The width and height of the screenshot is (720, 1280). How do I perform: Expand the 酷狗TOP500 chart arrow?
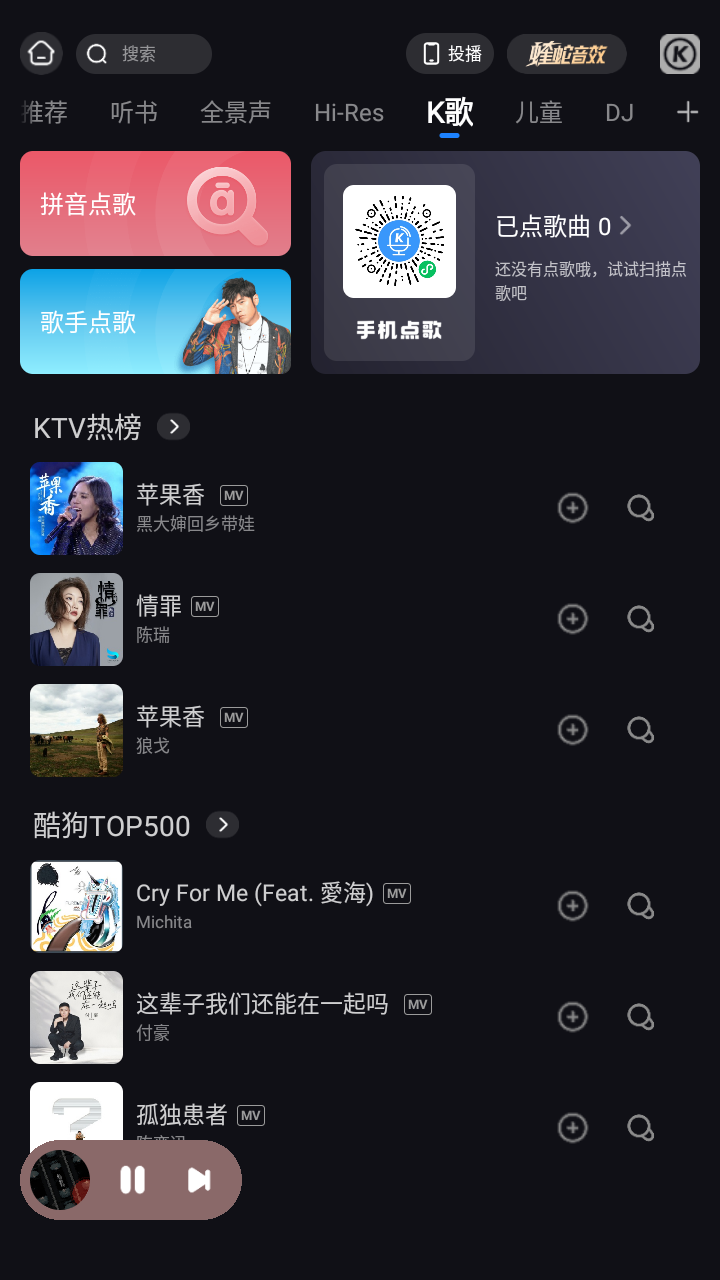[x=222, y=825]
